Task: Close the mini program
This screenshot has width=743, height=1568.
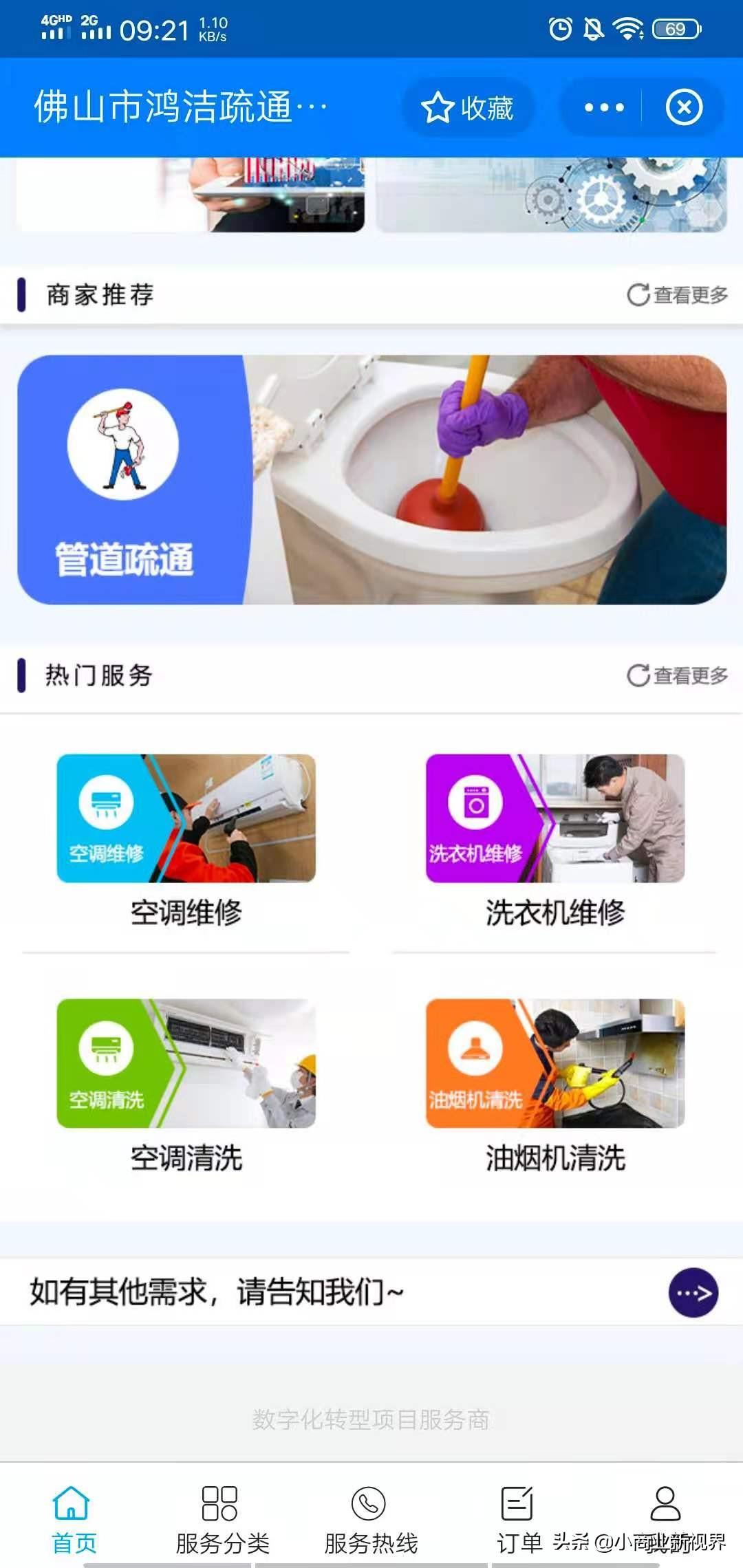Action: (x=684, y=108)
